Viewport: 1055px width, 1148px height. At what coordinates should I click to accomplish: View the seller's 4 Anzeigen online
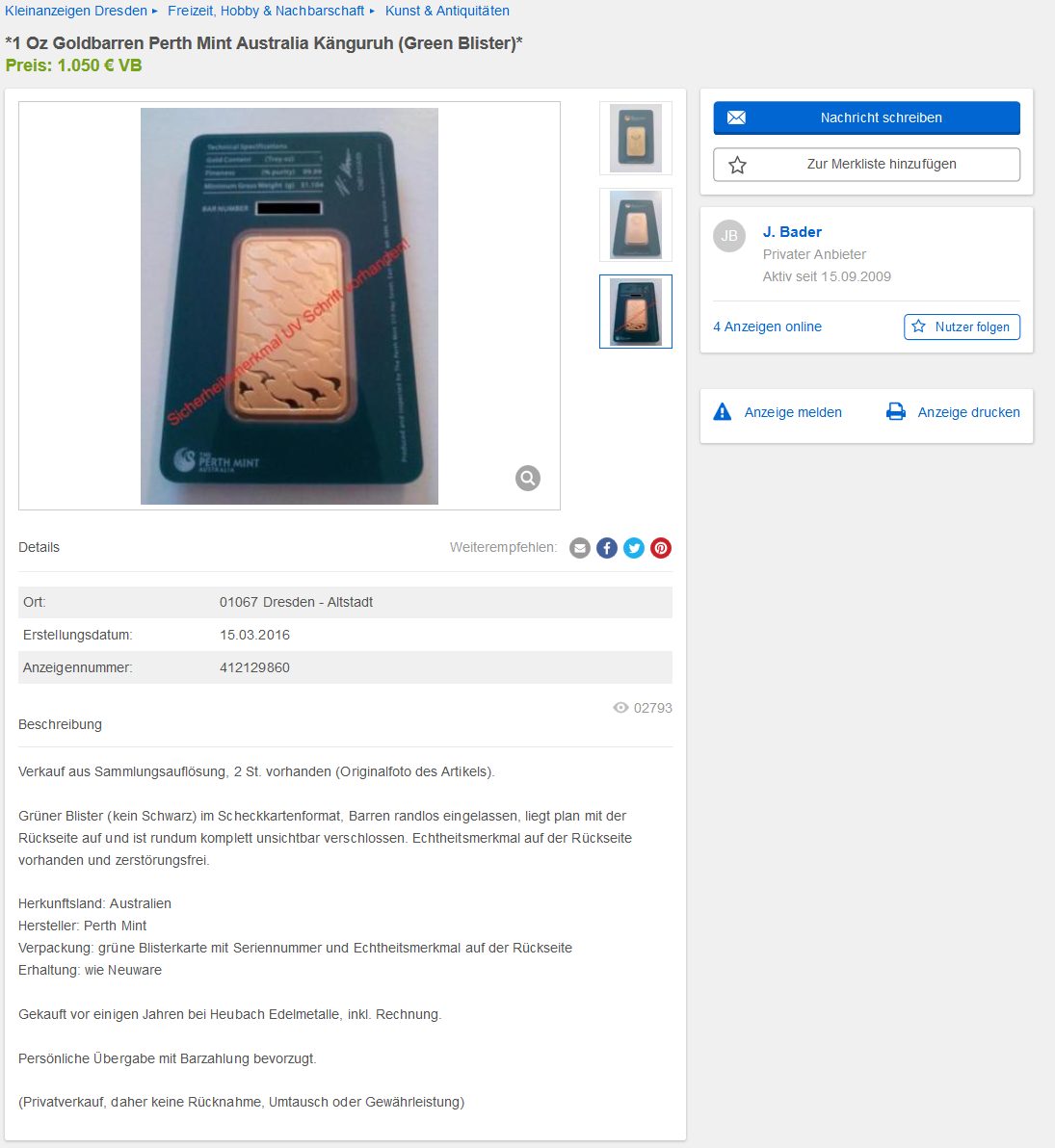(x=767, y=326)
